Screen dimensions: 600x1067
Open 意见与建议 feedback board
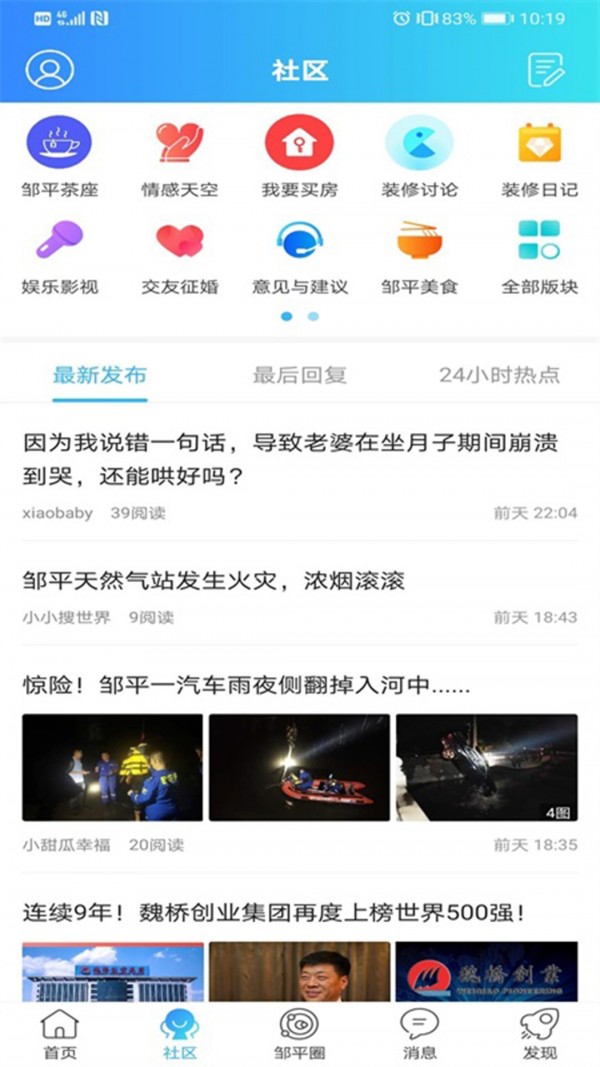[x=299, y=256]
